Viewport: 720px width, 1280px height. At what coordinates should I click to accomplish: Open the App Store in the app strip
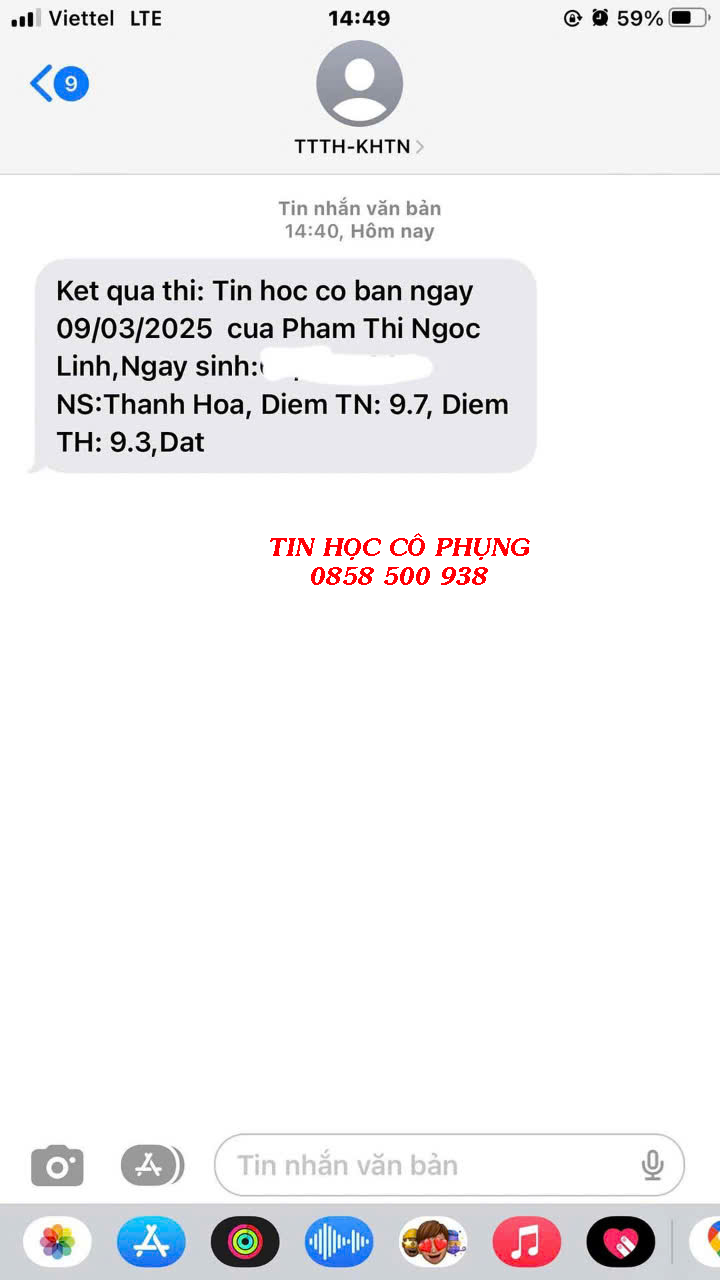click(151, 1243)
